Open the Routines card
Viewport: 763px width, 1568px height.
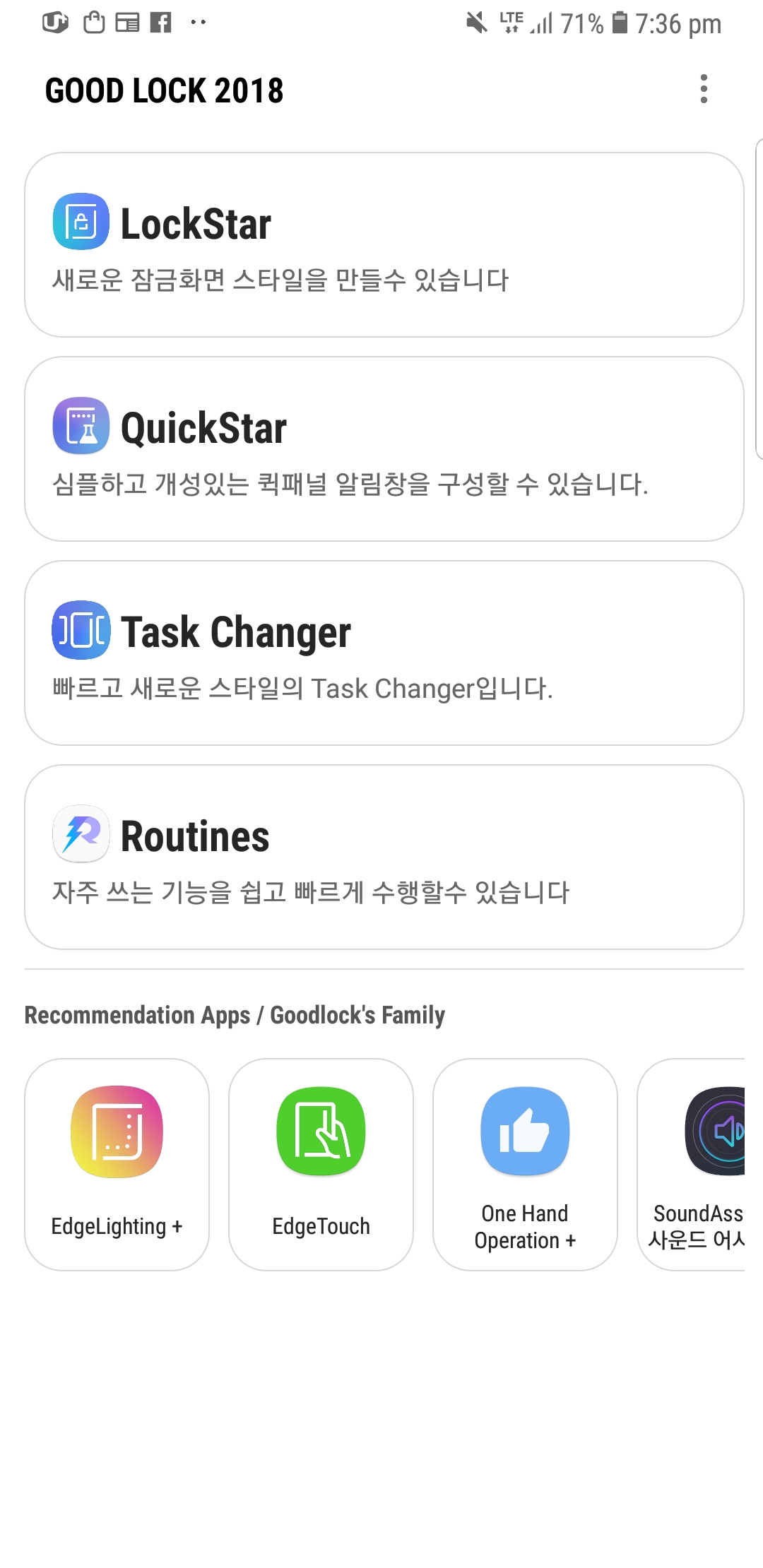(x=384, y=857)
